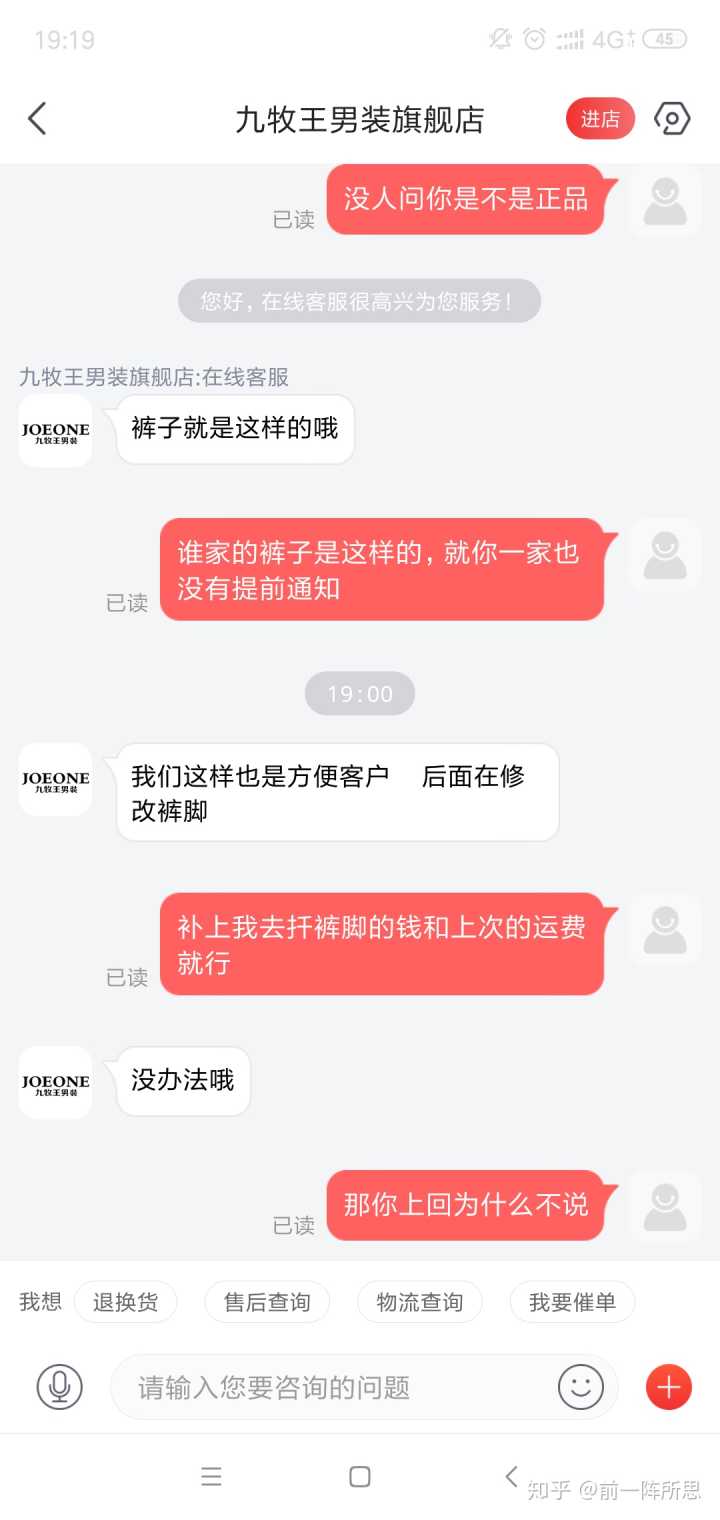Viewport: 720px width, 1520px height.
Task: Open chat settings hexagon icon
Action: click(x=671, y=119)
